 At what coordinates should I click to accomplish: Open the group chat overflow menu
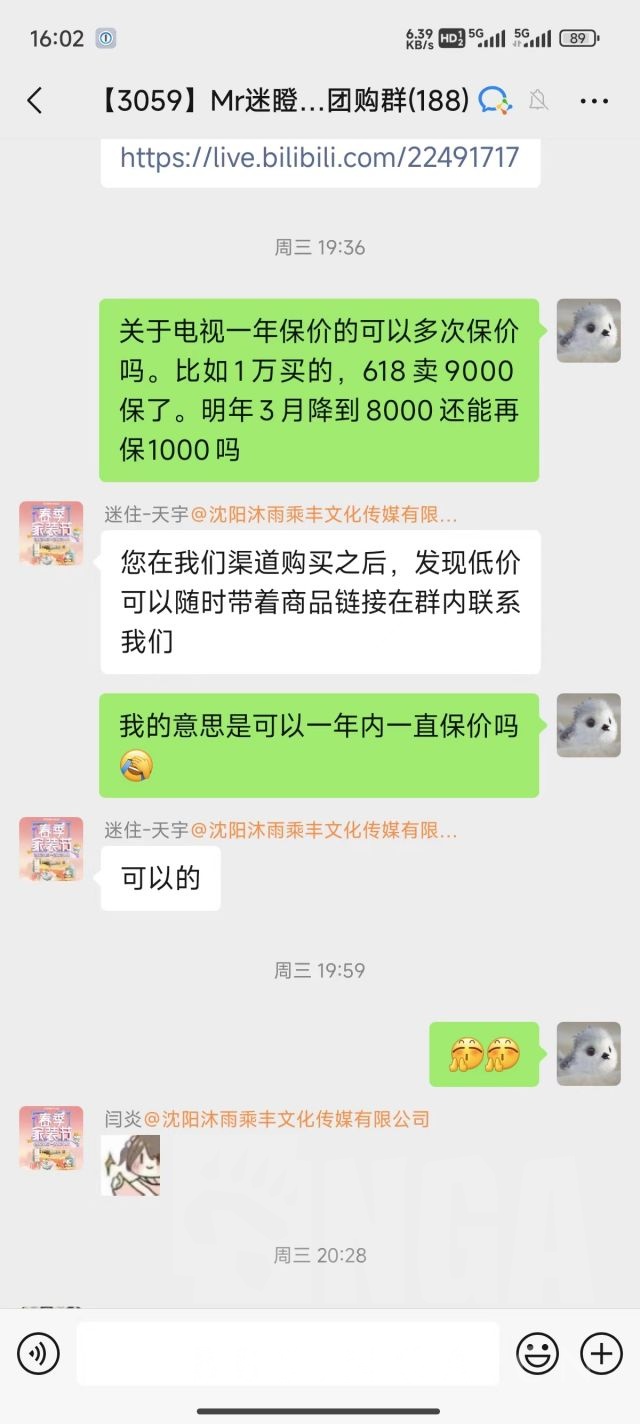(594, 101)
